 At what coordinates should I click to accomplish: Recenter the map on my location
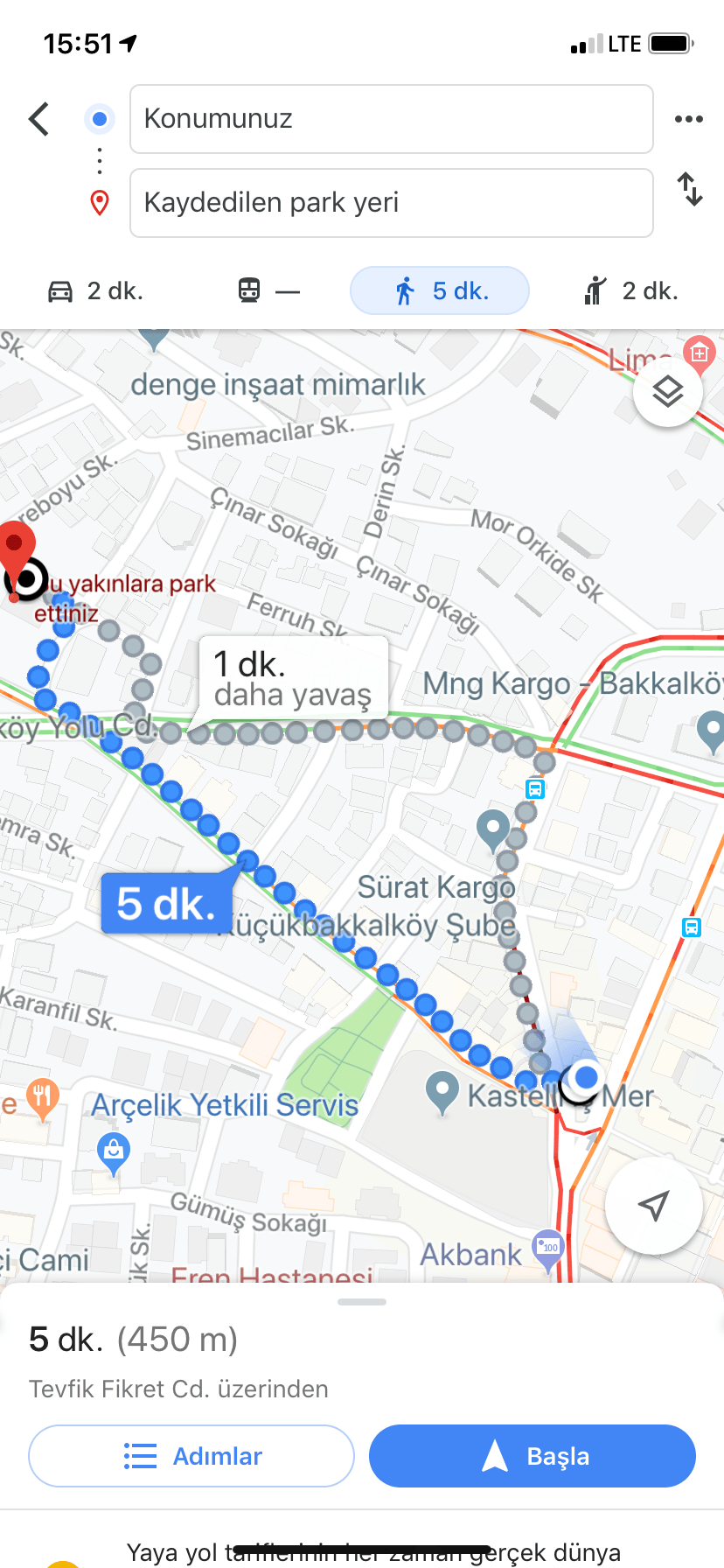[x=653, y=1206]
